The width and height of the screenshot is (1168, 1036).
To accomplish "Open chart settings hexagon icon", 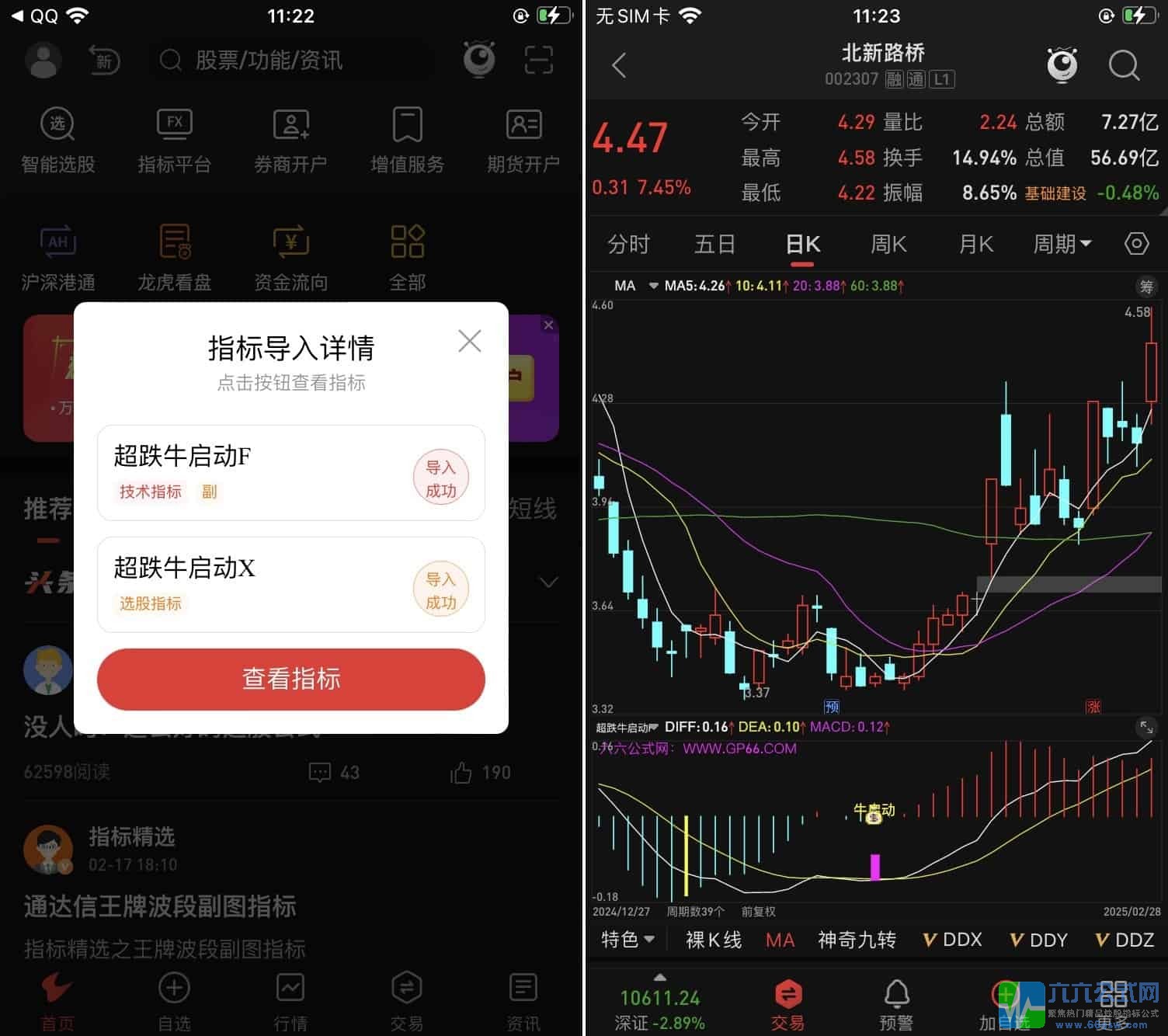I will (1136, 244).
